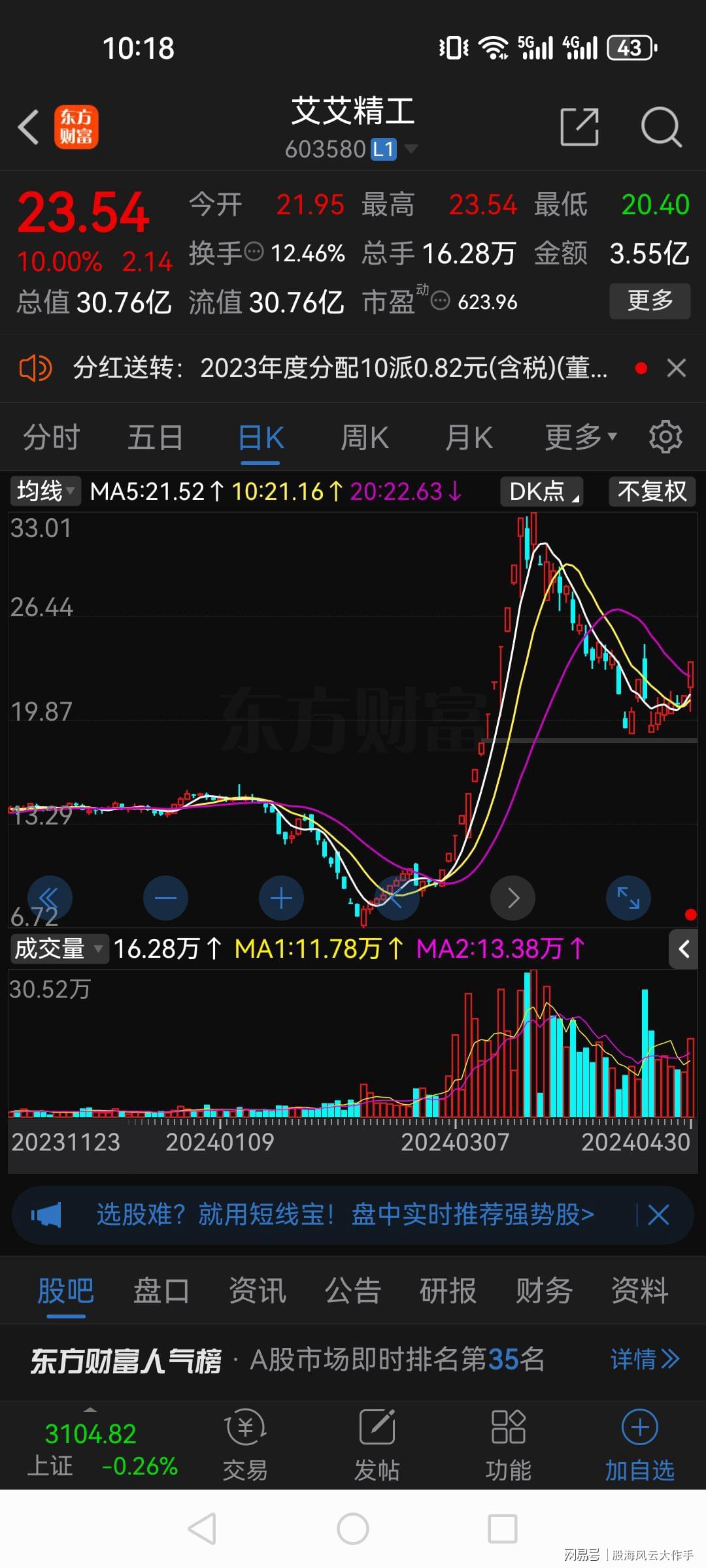Tap the 更多 button for more quote data
Screen dimensions: 706x1568
tap(650, 301)
